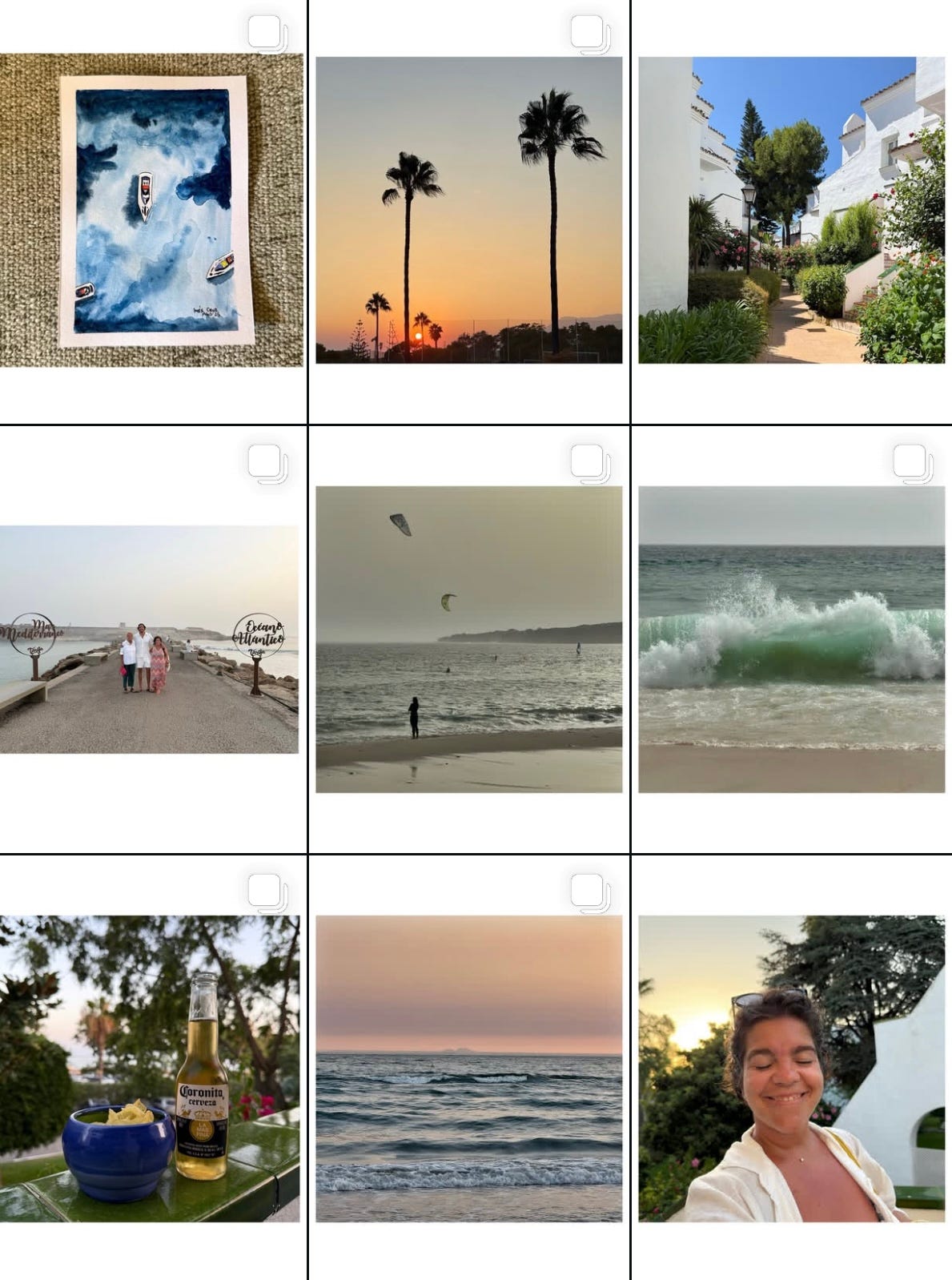View the crashing green wave post
Screen dimensions: 952x1280
tap(791, 639)
